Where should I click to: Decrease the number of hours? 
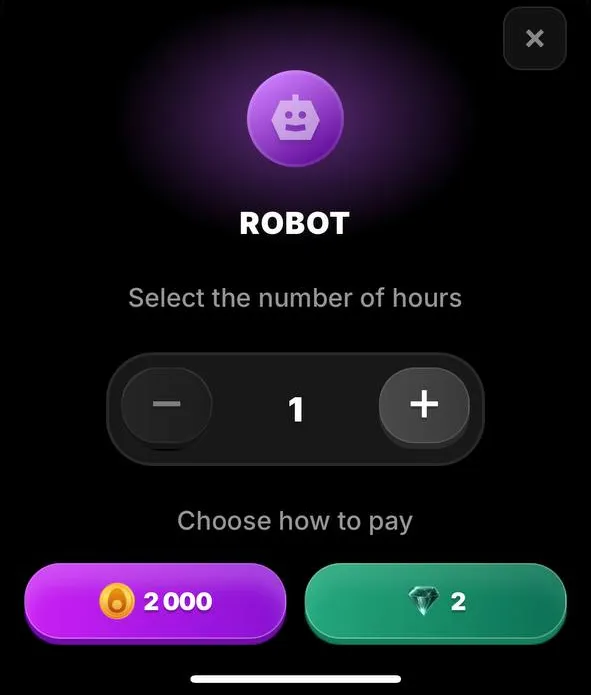click(167, 405)
